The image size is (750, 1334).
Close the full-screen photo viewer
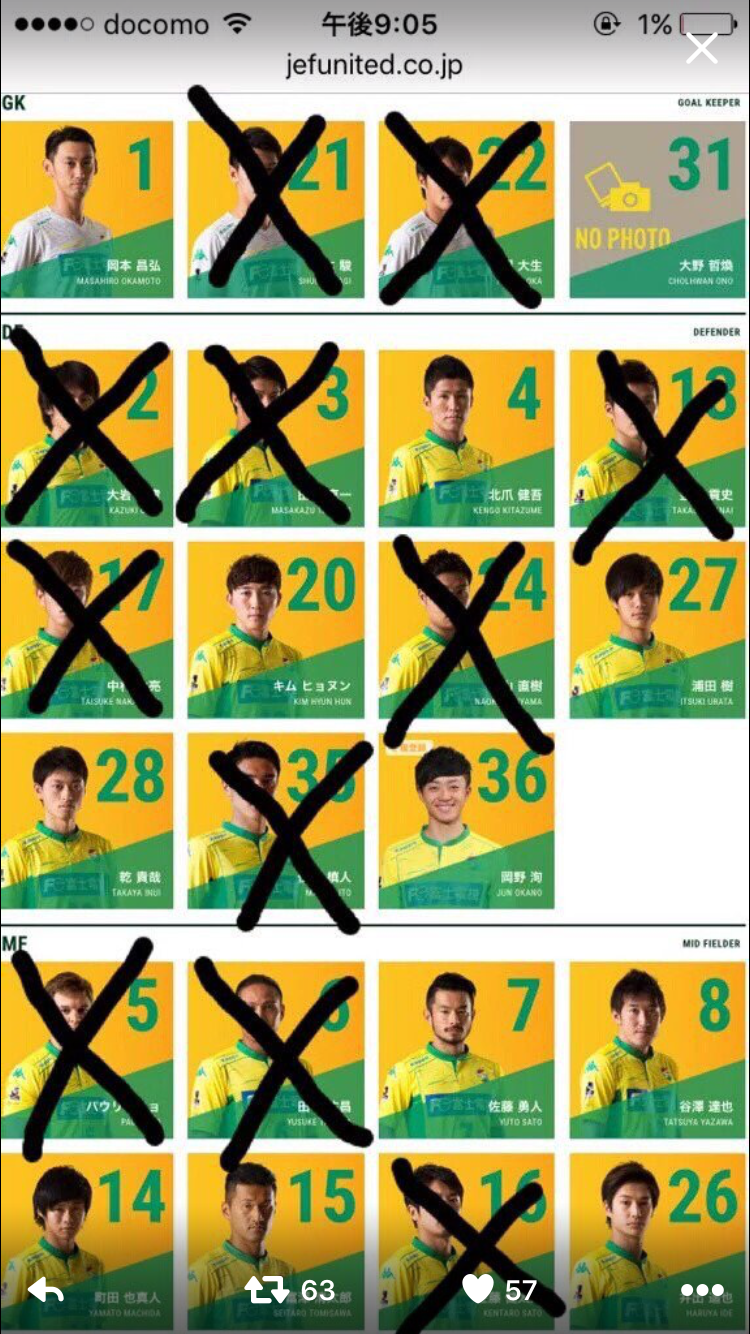(702, 47)
